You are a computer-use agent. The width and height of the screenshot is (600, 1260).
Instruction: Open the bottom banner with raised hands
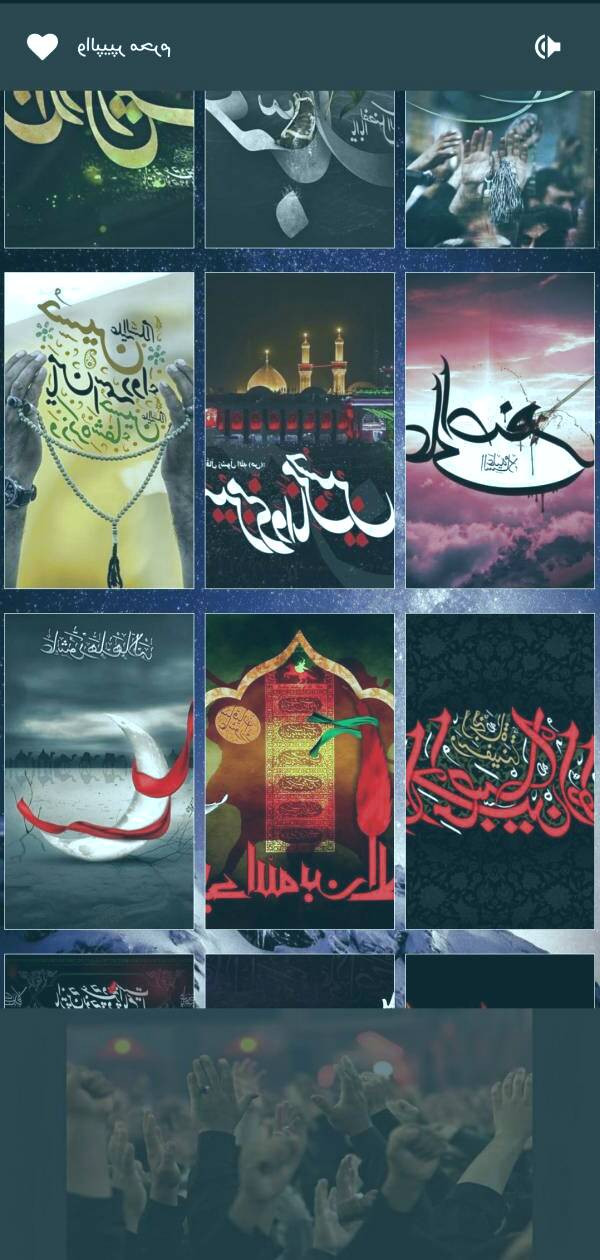[300, 1135]
